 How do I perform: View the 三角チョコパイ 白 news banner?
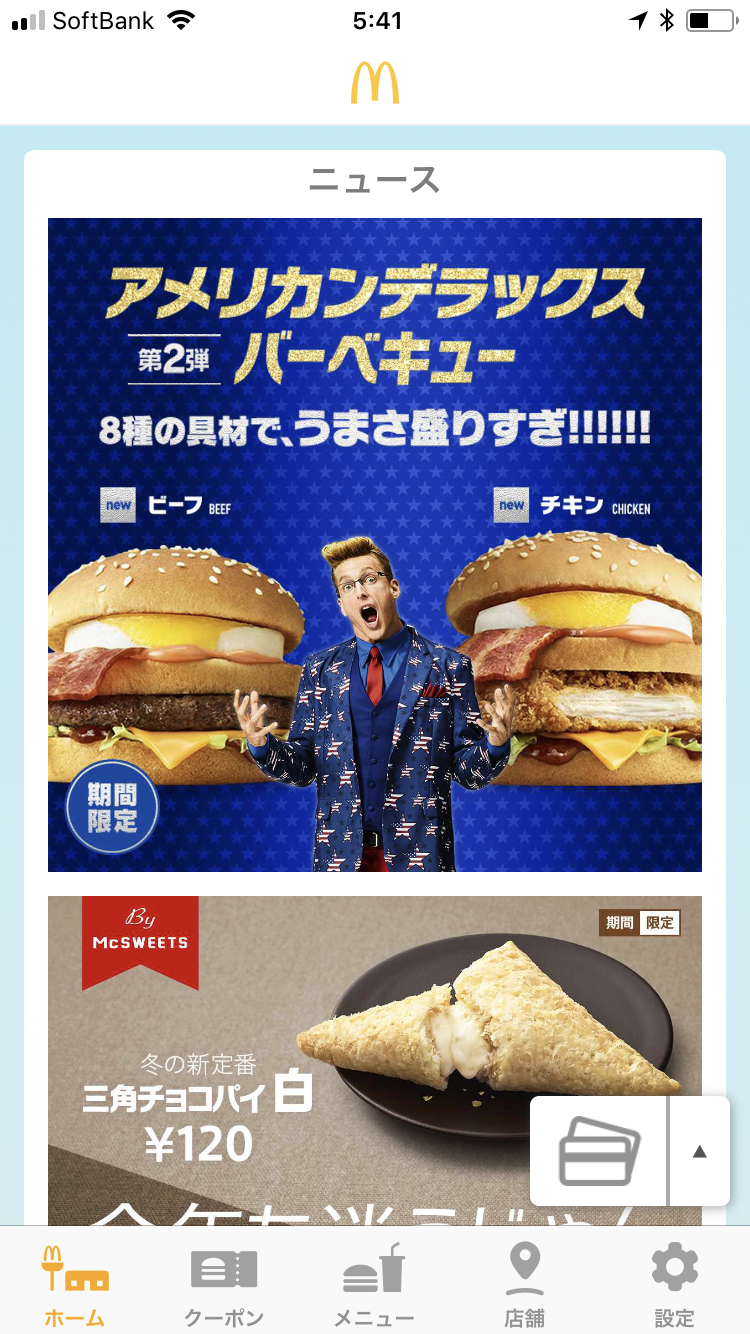tap(300, 1060)
